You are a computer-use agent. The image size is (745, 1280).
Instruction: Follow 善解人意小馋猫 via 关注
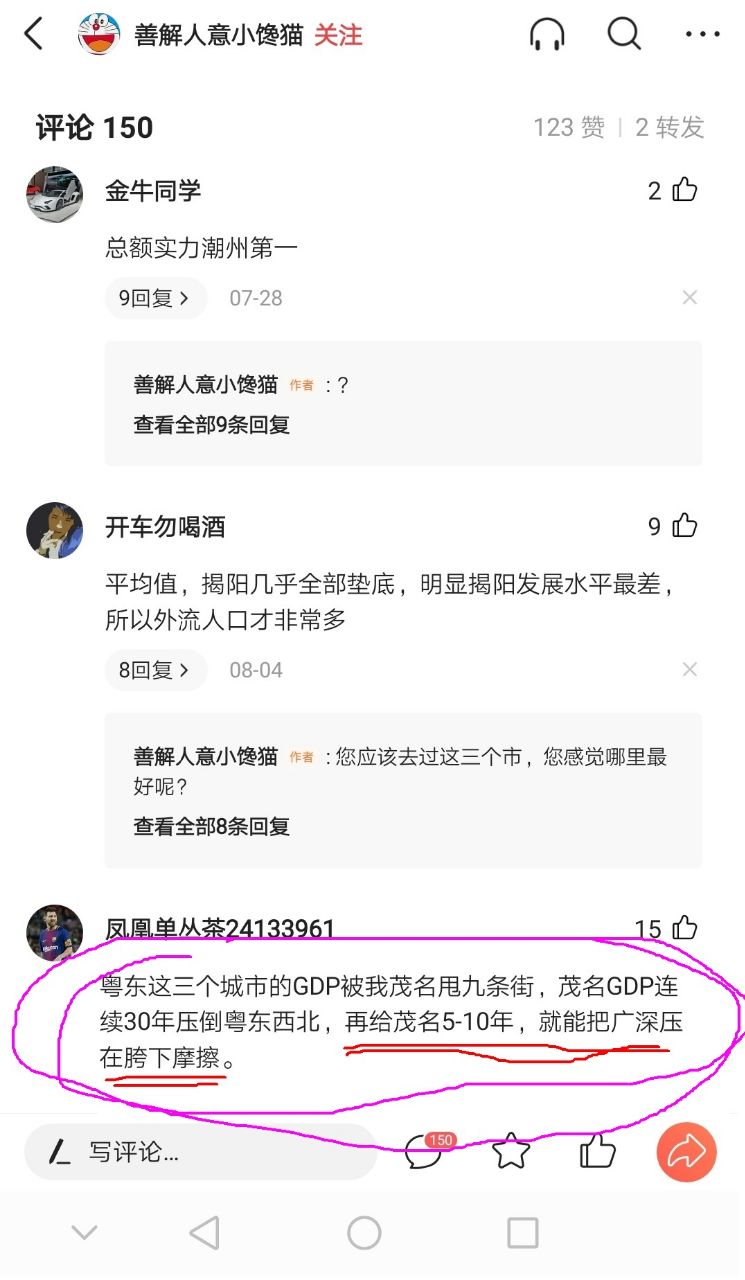[x=338, y=35]
